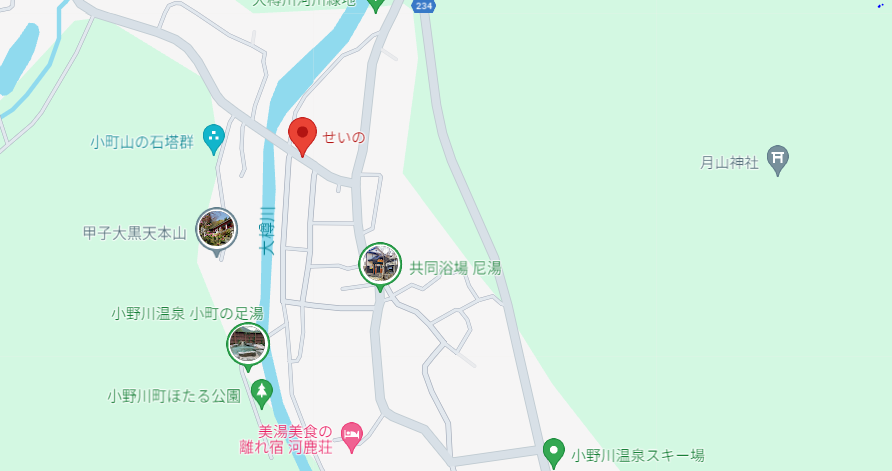Open the 小野川温泉 小町の足湯 photo marker
This screenshot has height=471, width=892.
coord(247,346)
